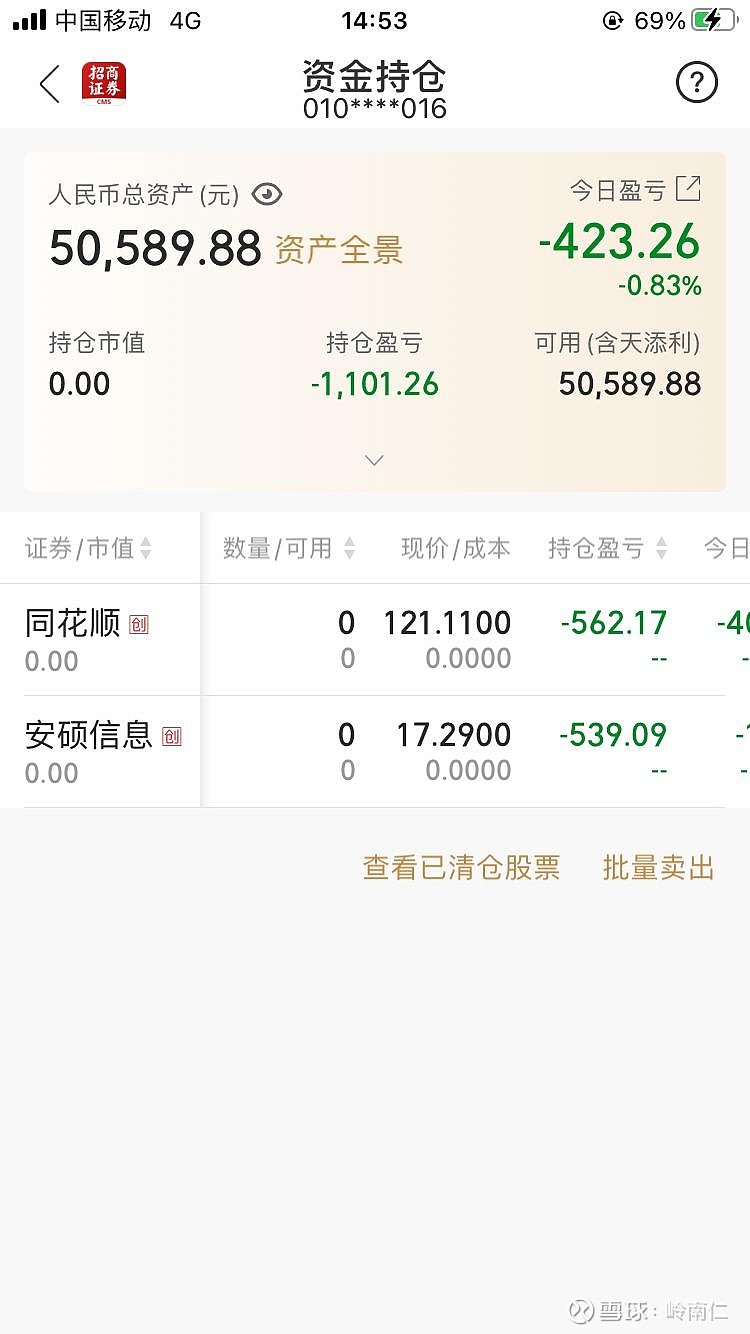Screen dimensions: 750x1334
Task: Open 资产全景 asset overview link
Action: coord(339,250)
